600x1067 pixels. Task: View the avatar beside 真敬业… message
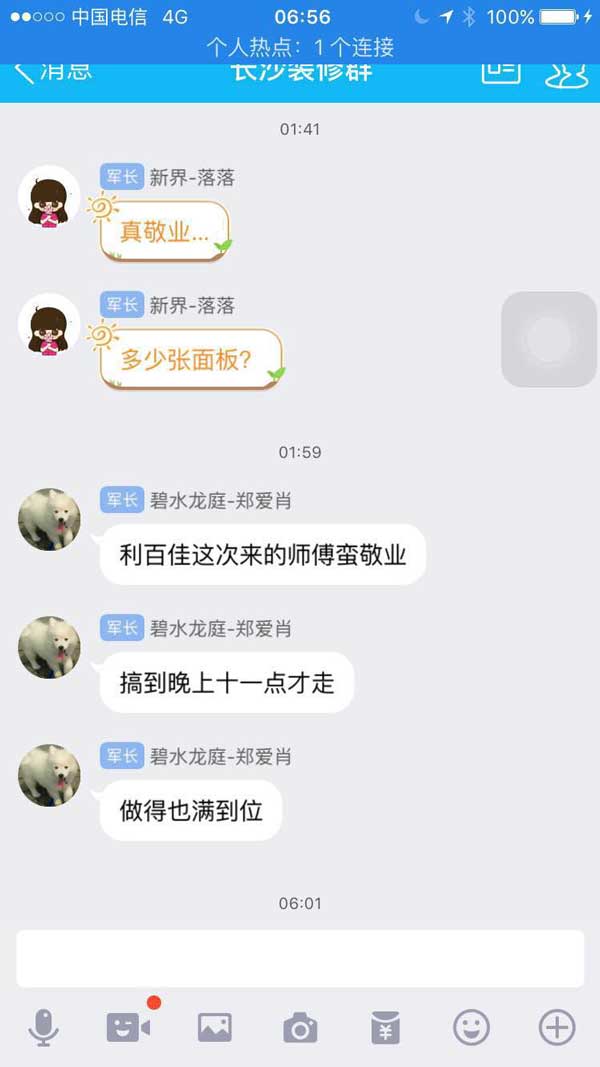50,196
